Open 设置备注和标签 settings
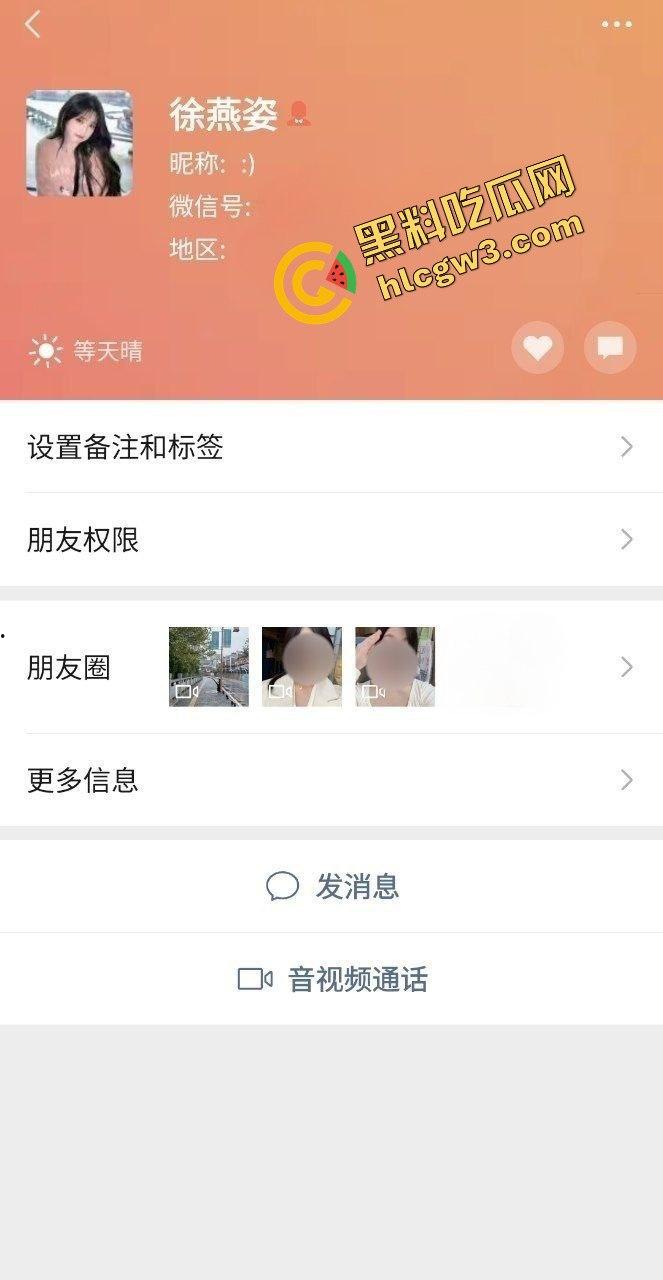This screenshot has height=1280, width=663. click(331, 447)
